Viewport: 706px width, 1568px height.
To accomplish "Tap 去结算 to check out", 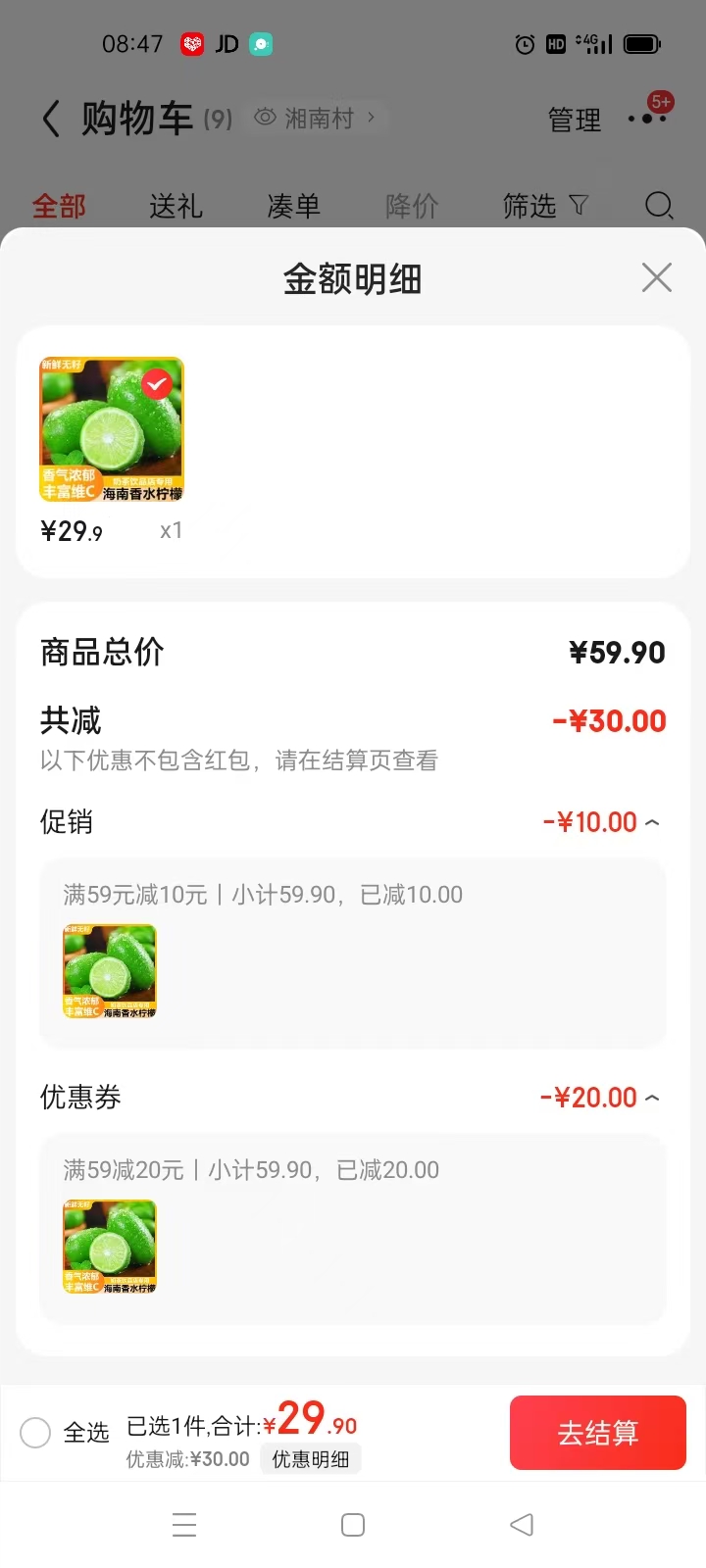I will (x=597, y=1433).
